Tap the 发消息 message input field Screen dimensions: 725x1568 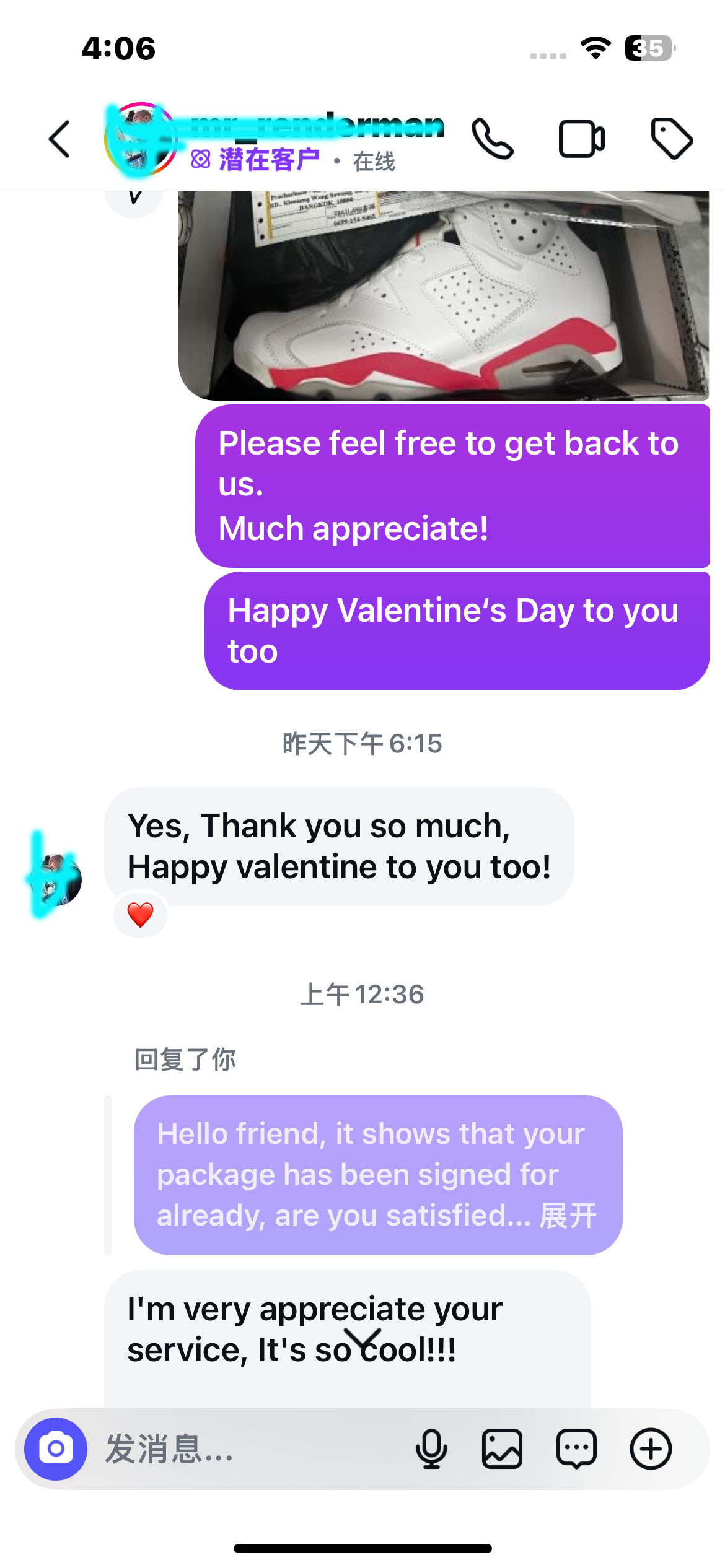(248, 1448)
